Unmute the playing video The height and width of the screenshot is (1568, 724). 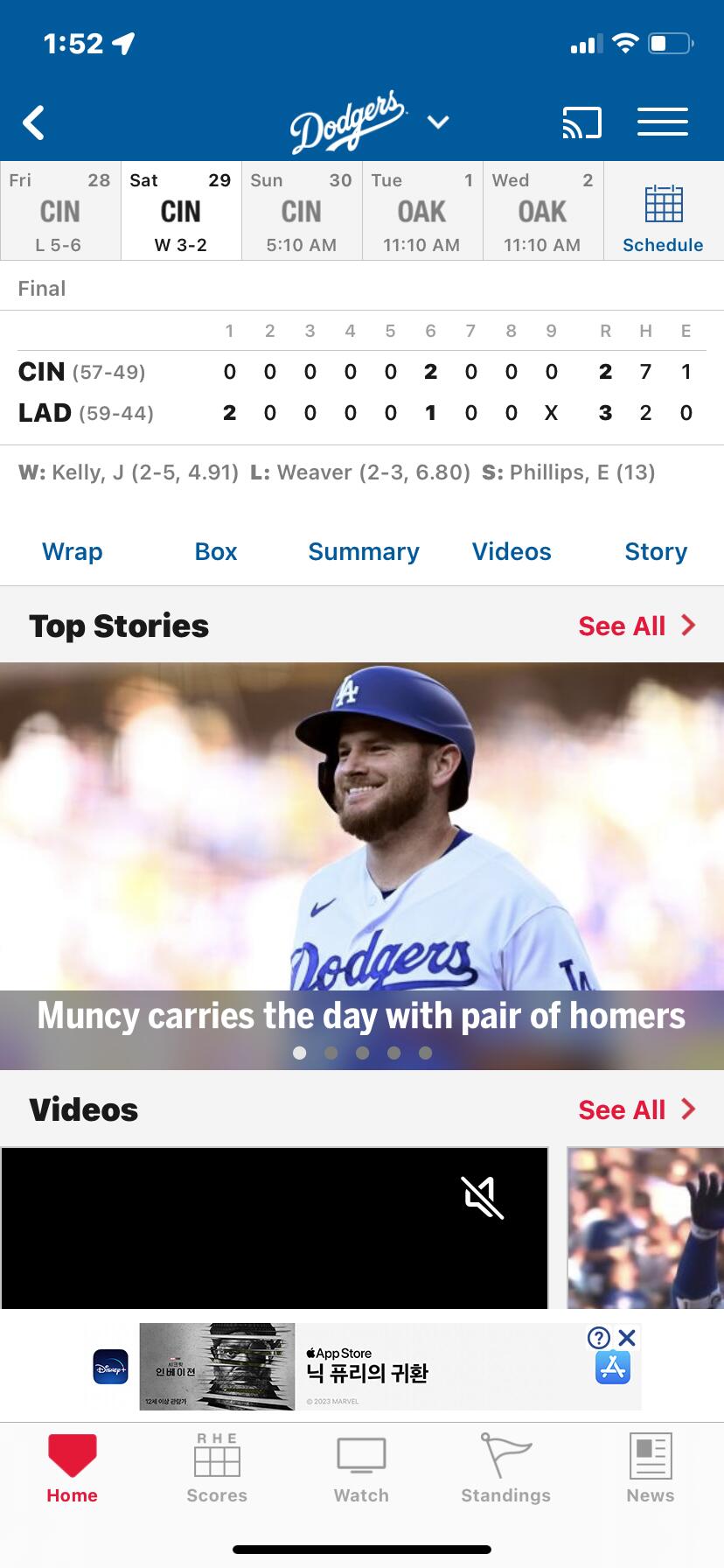point(482,1197)
